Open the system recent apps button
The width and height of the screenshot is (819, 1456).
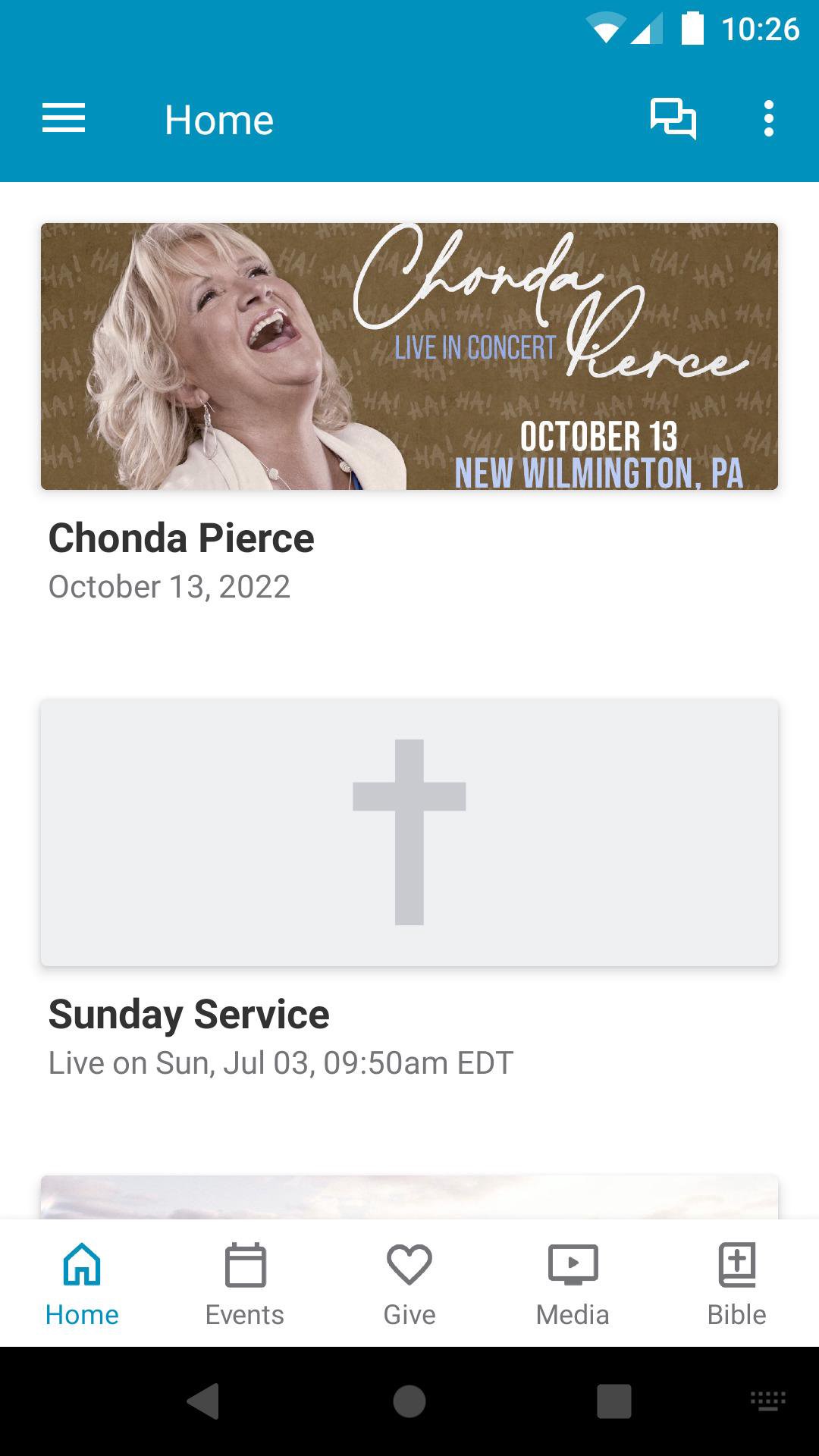pyautogui.click(x=614, y=1401)
